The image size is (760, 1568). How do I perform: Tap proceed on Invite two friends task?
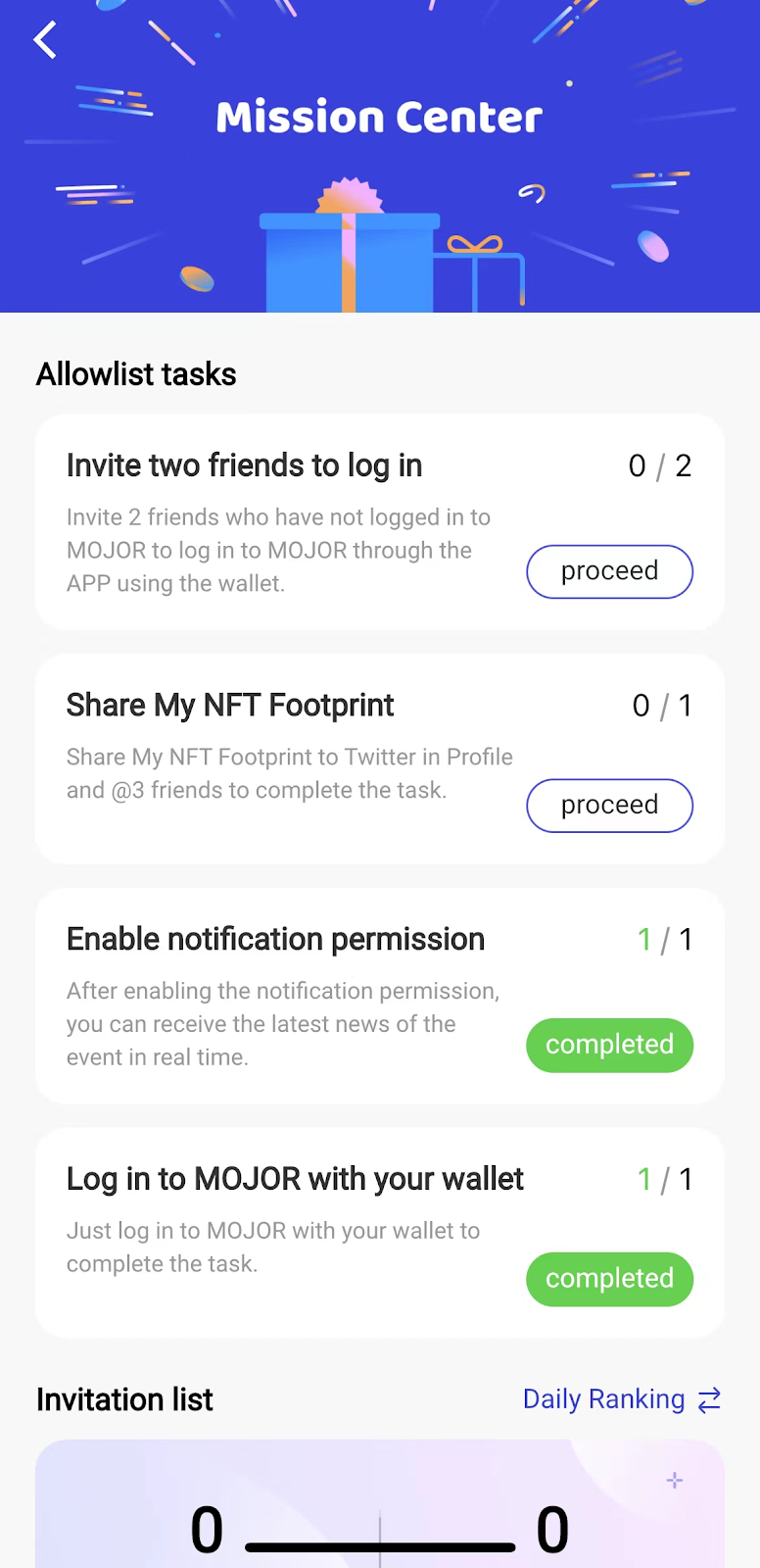[x=609, y=571]
